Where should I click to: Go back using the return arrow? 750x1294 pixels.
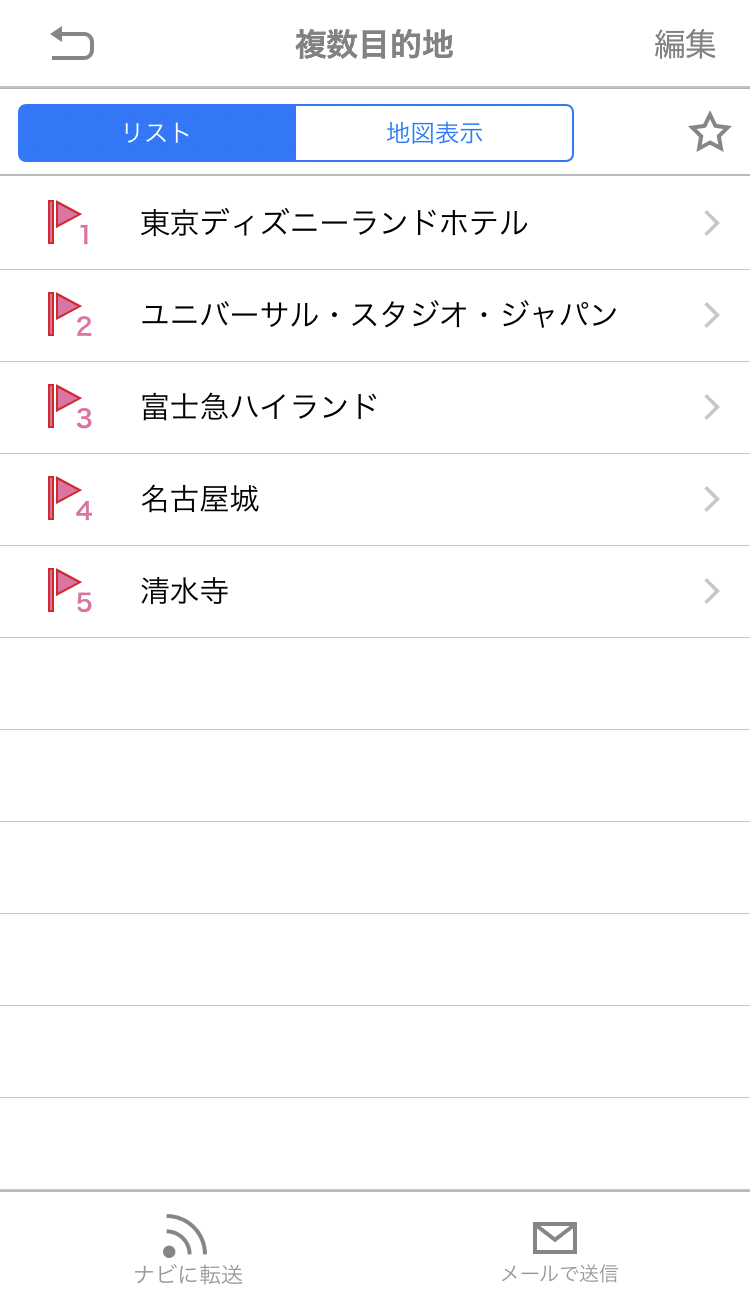[72, 44]
